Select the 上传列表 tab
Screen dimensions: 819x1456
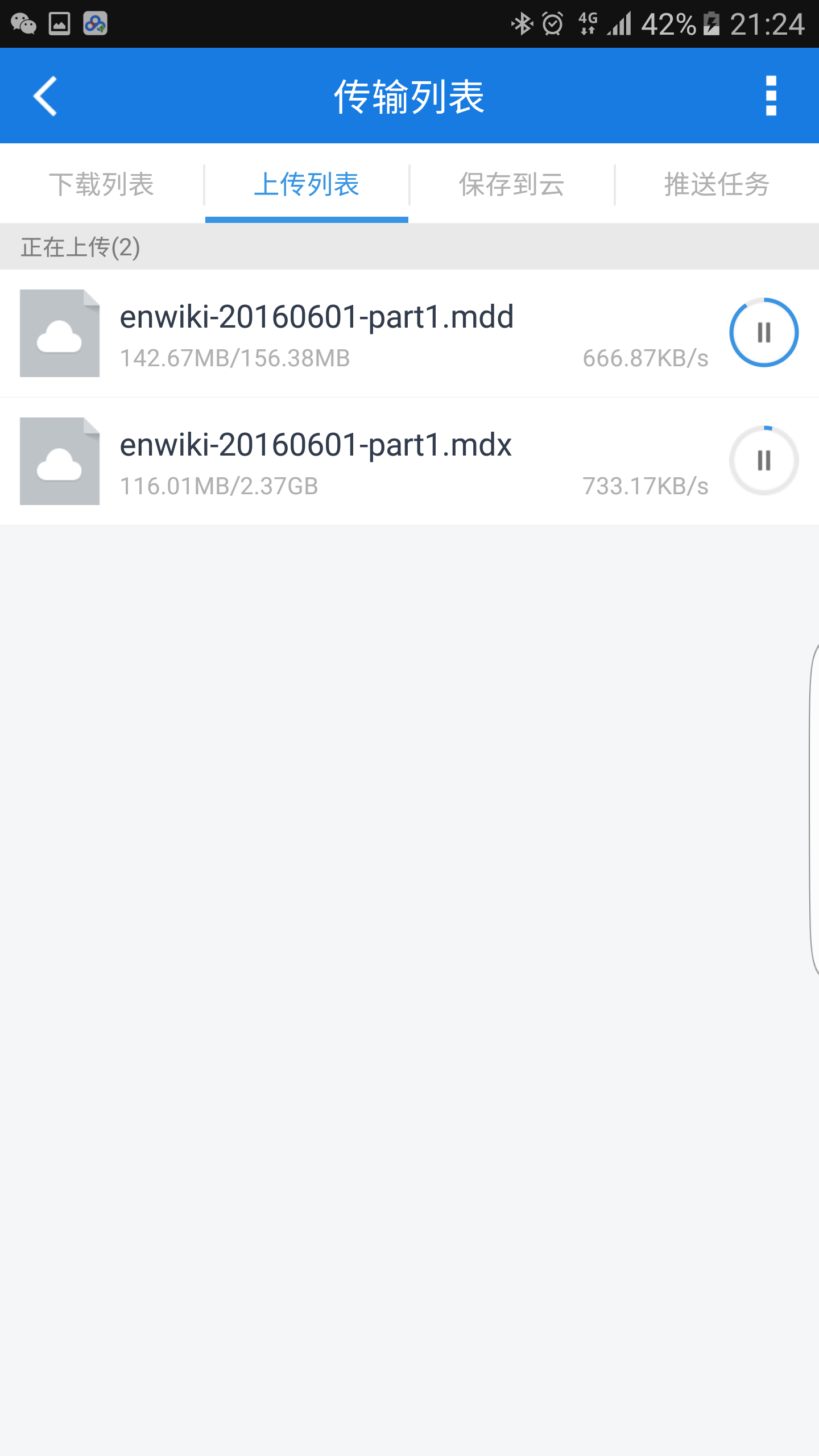point(307,184)
